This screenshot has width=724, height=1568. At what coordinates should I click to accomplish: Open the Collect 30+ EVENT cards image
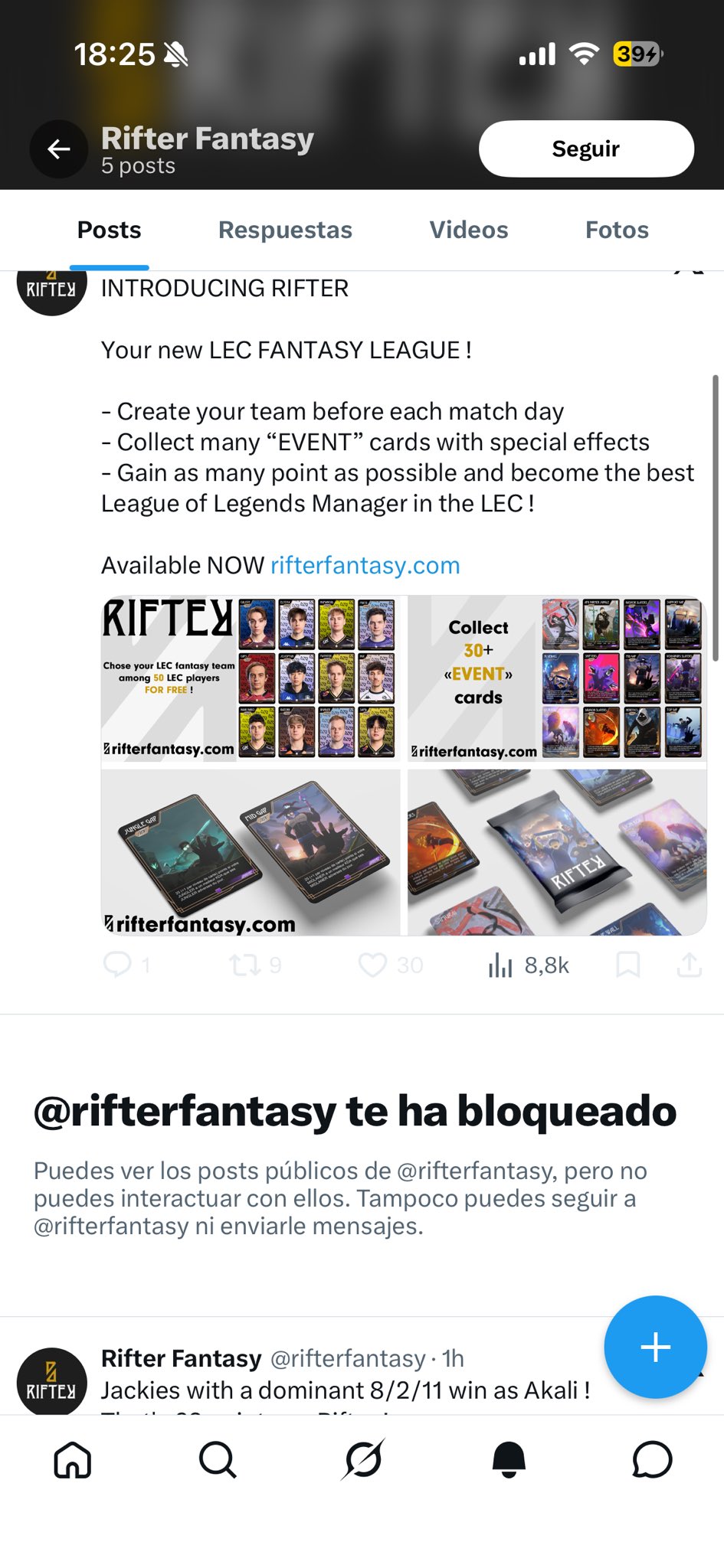click(x=557, y=678)
